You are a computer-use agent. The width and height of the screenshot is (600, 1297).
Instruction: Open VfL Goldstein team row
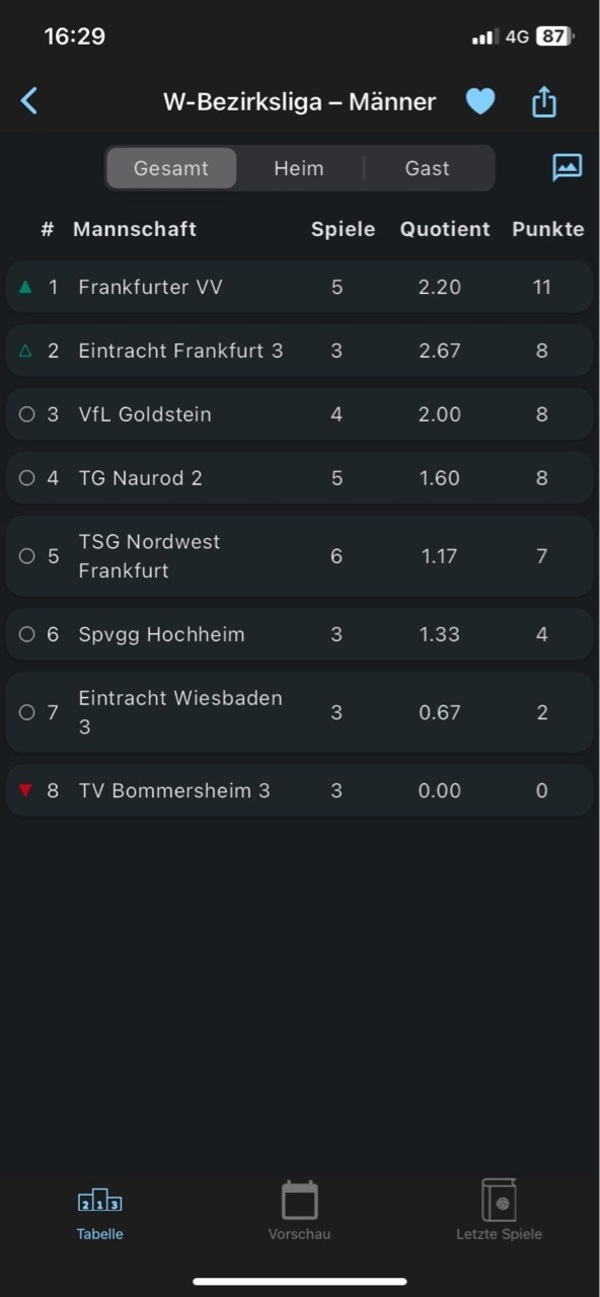(x=300, y=414)
